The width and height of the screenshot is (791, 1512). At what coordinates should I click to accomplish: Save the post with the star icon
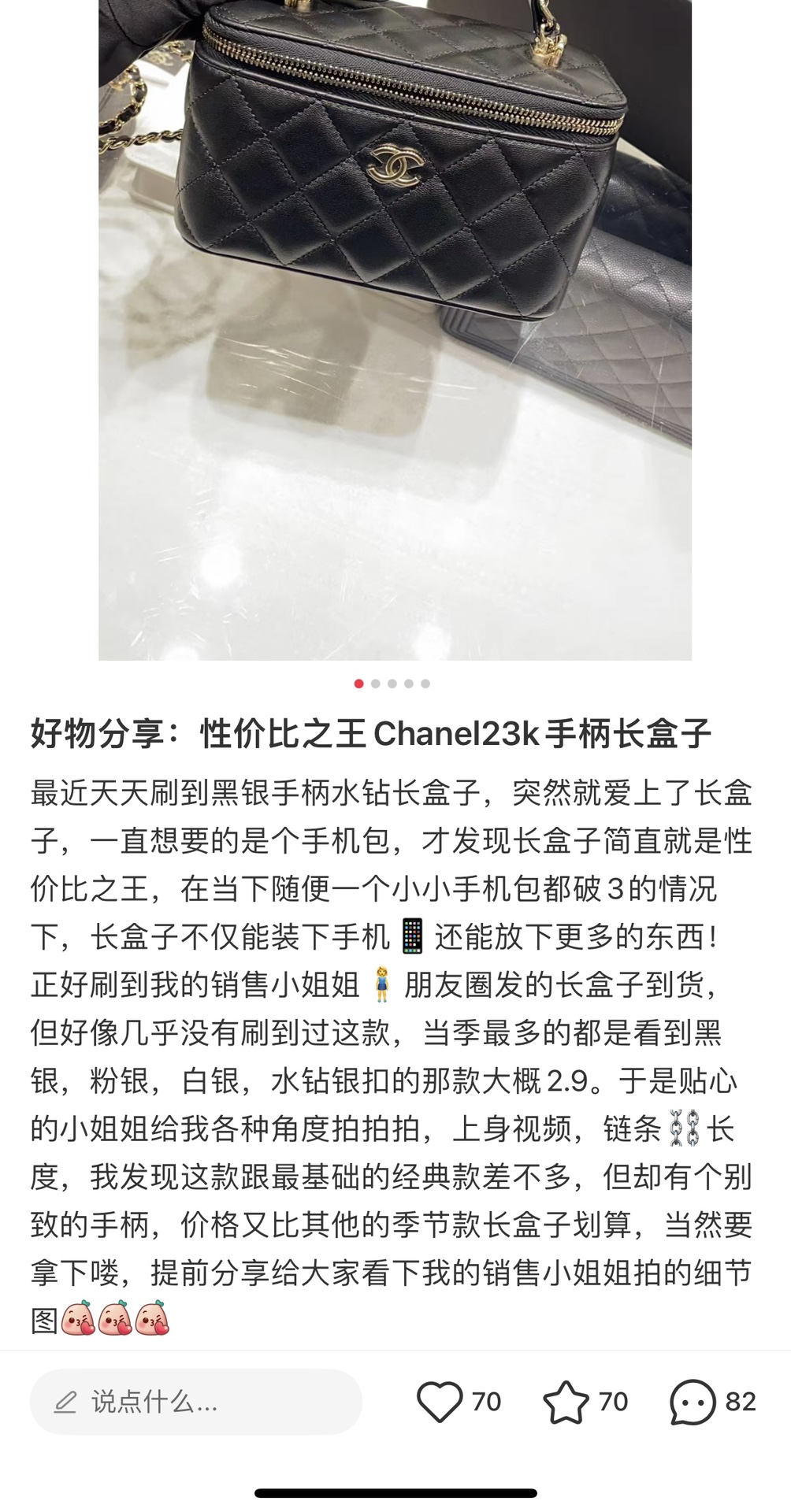566,1402
